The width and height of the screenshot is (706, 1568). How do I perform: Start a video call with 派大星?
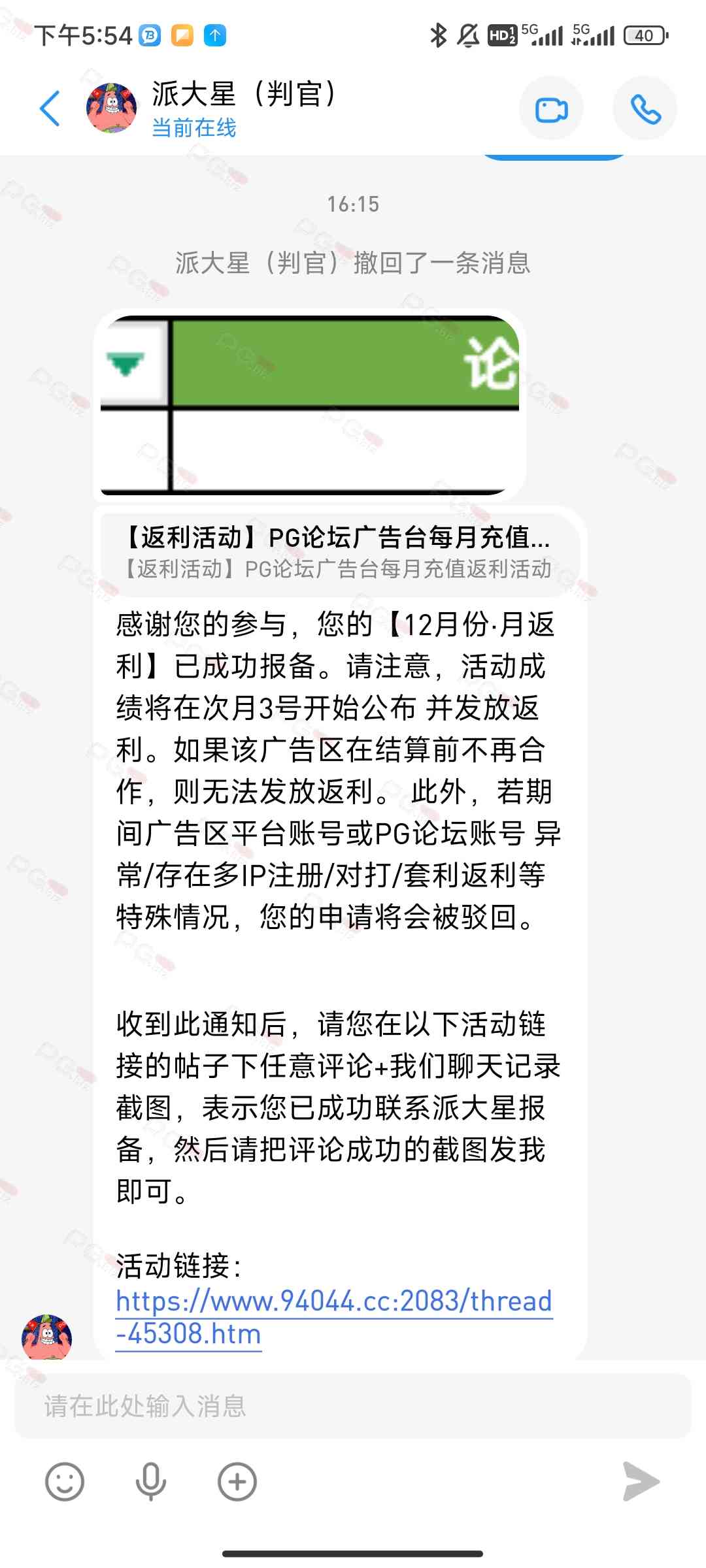pos(551,109)
